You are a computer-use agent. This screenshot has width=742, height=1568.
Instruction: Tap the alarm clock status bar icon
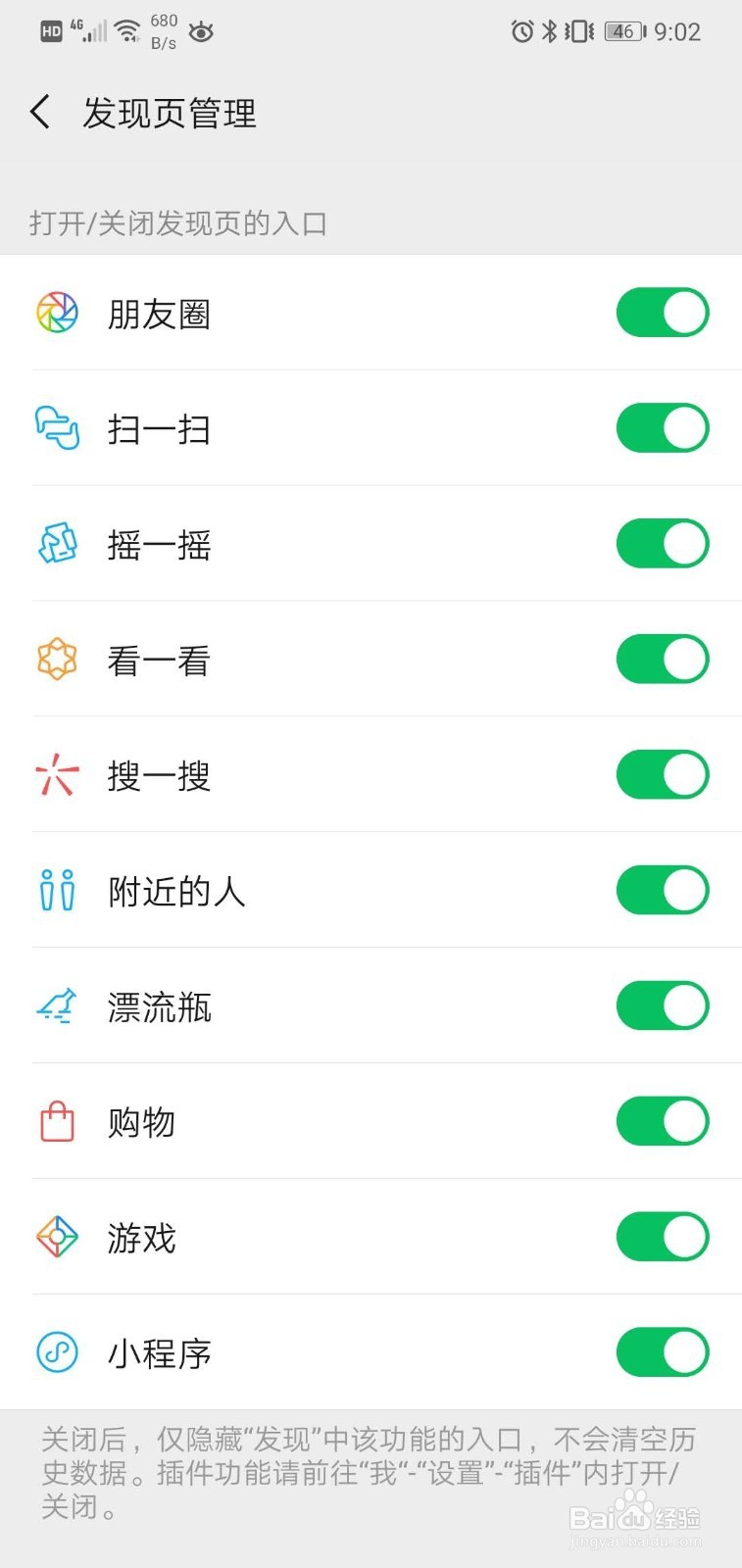[x=521, y=31]
